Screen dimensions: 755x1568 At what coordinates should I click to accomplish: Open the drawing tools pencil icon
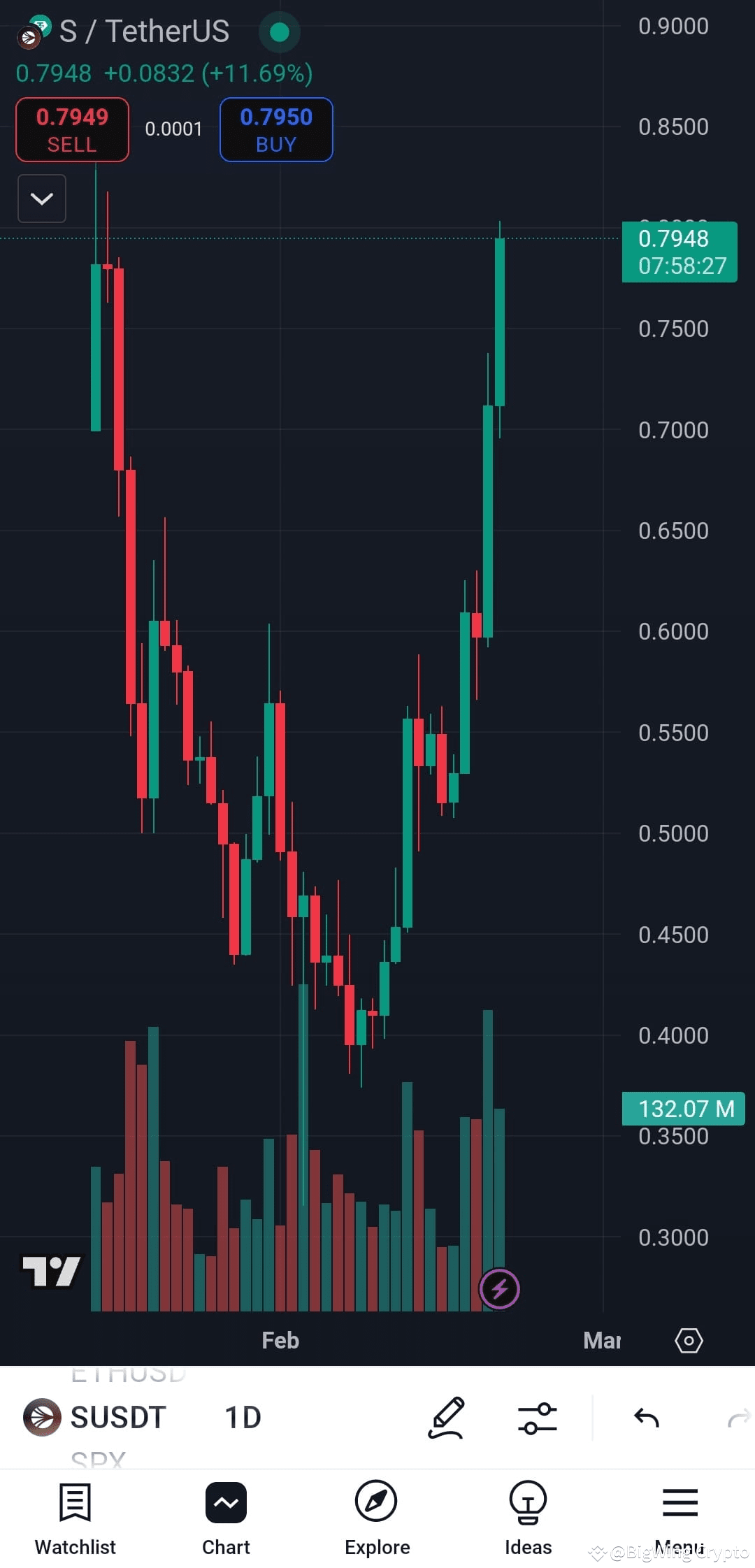445,1417
